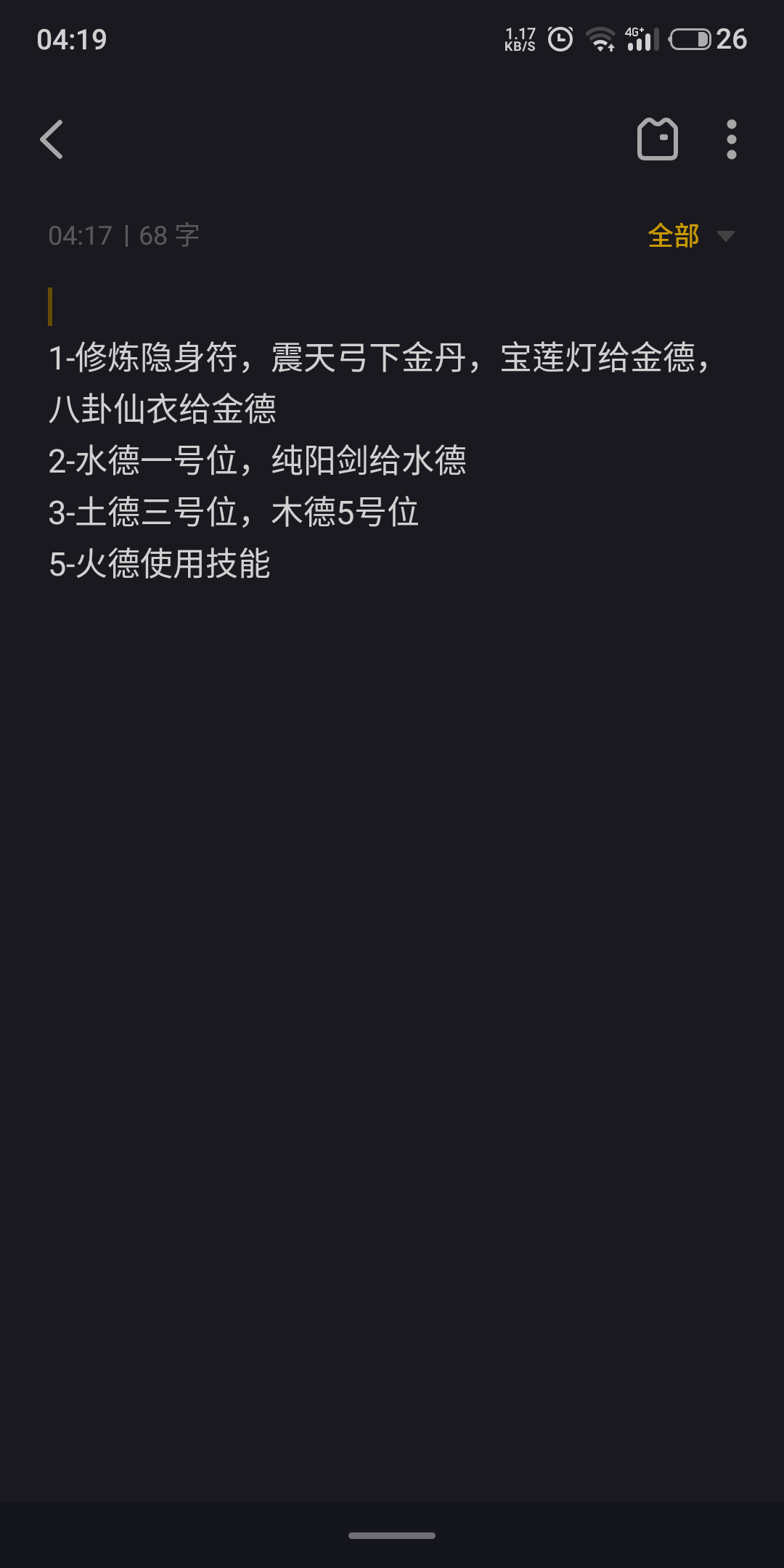Tap the blinking cursor at the note top
The width and height of the screenshot is (784, 1568).
coord(50,306)
